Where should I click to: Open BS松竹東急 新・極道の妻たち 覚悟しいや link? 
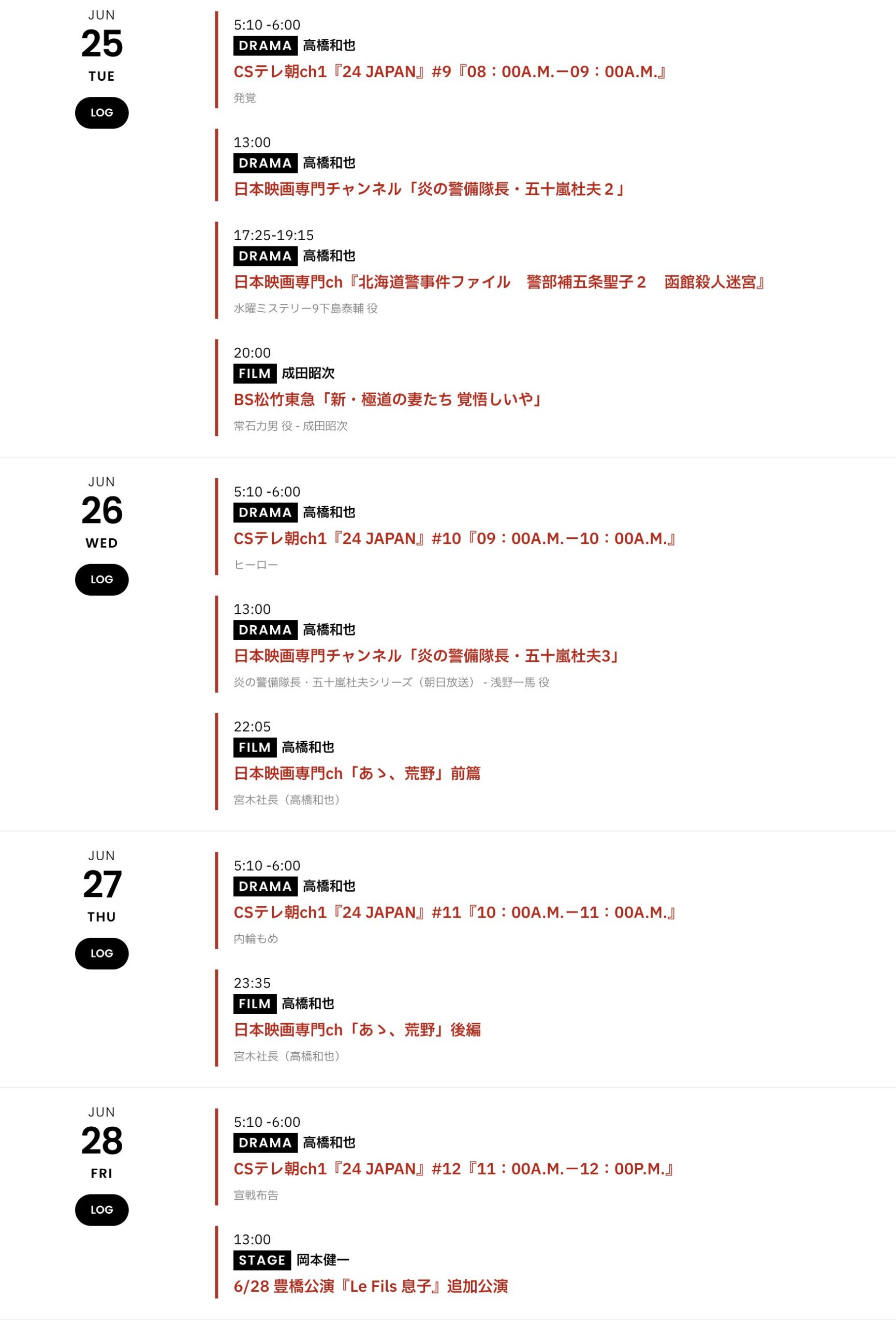click(387, 400)
